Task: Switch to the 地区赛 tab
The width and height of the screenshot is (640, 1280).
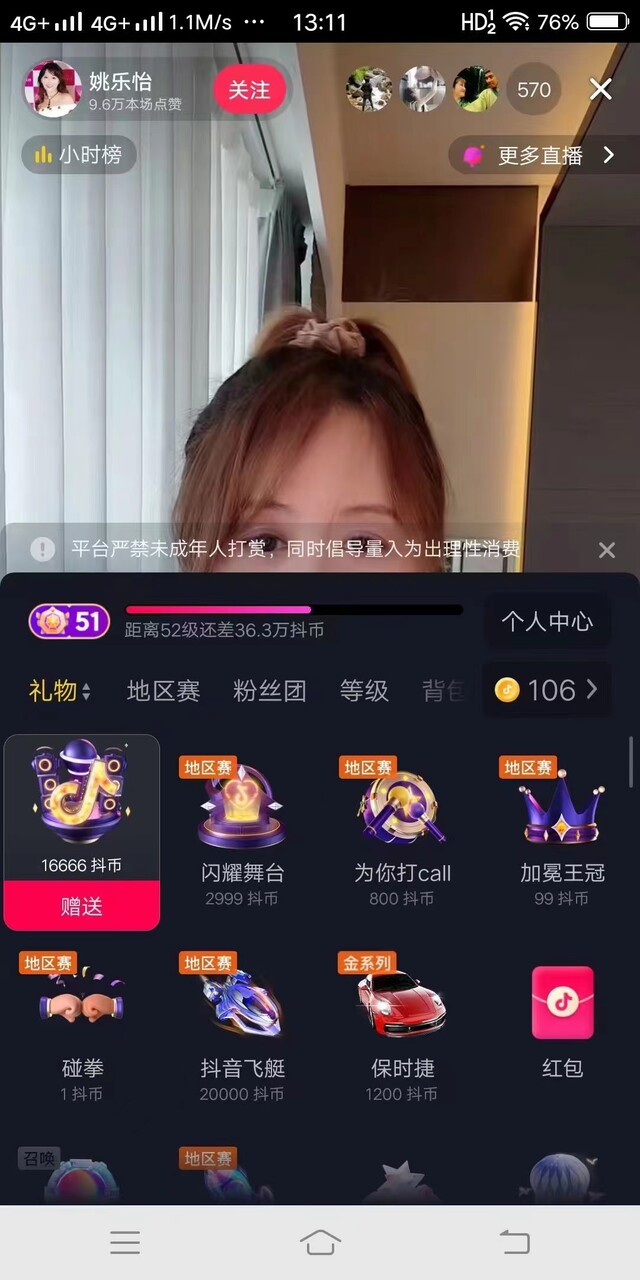Action: click(163, 690)
